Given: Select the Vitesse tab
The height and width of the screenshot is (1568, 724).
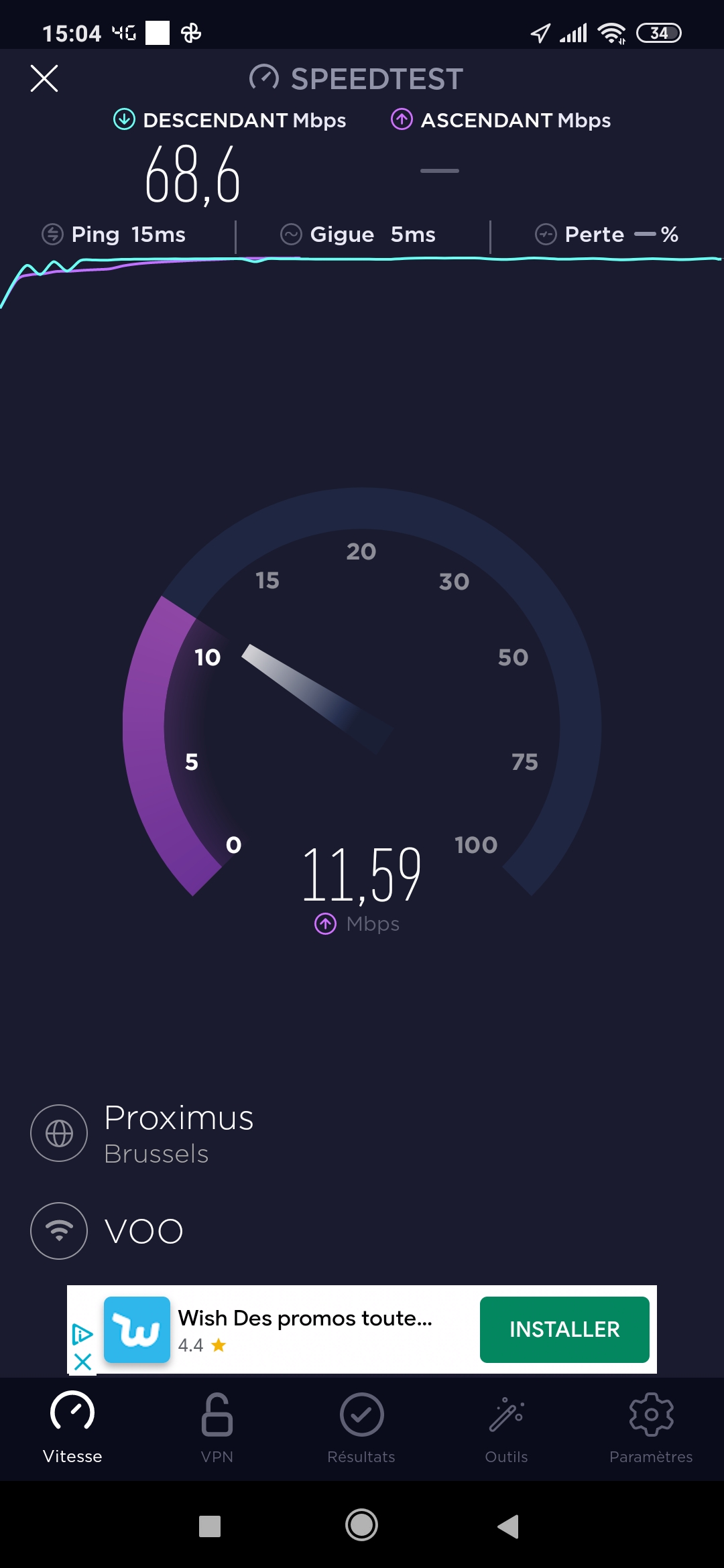Looking at the screenshot, I should (72, 1427).
